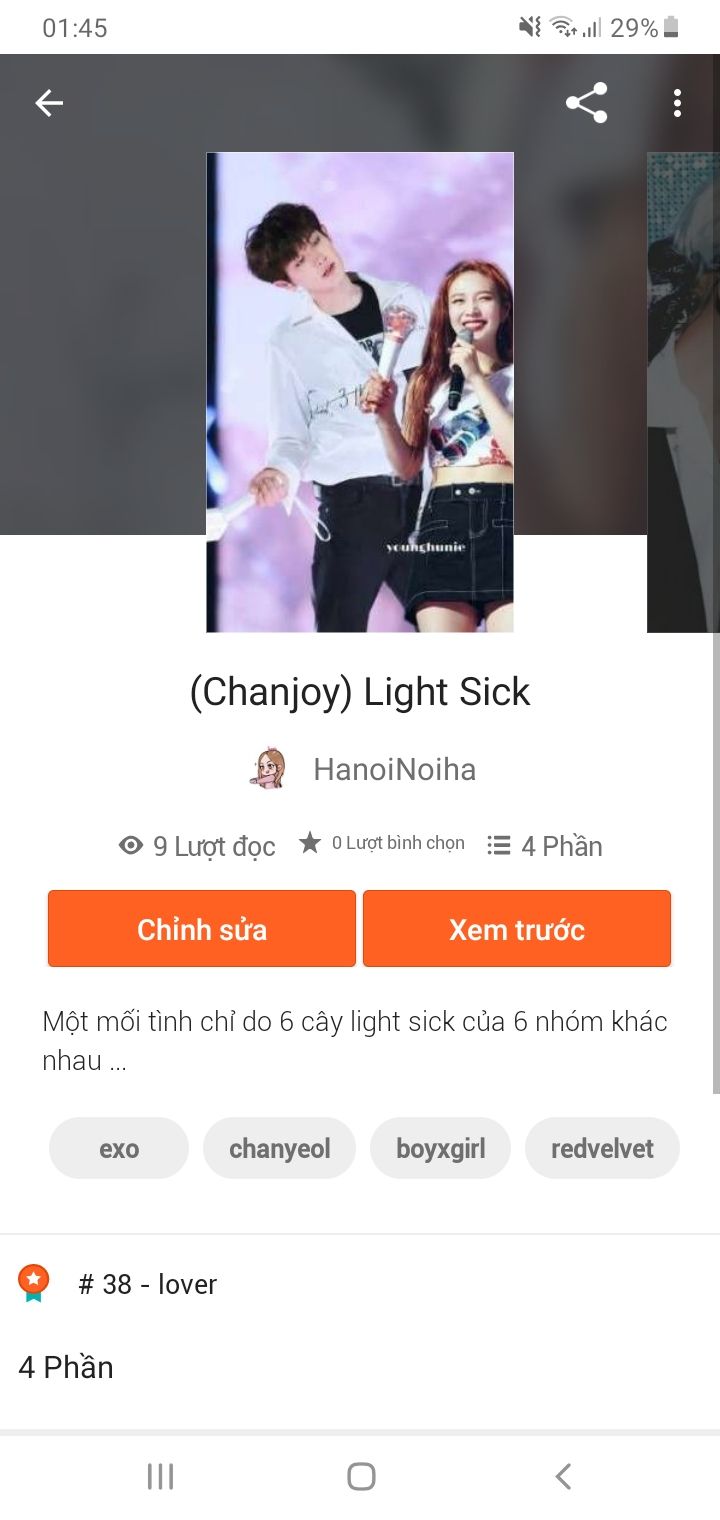Open the three-dot overflow menu

(x=677, y=103)
